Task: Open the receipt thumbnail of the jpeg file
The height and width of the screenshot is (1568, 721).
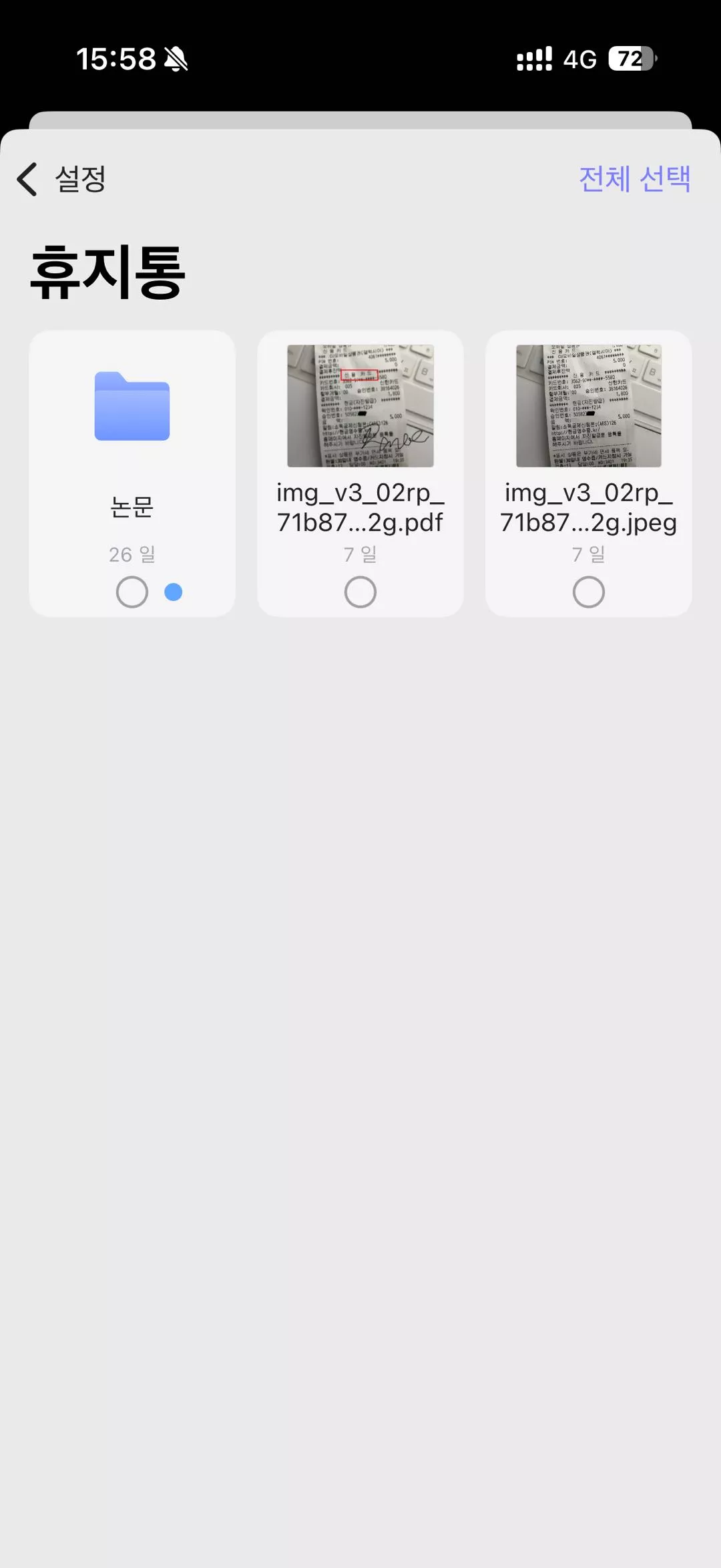Action: 587,405
